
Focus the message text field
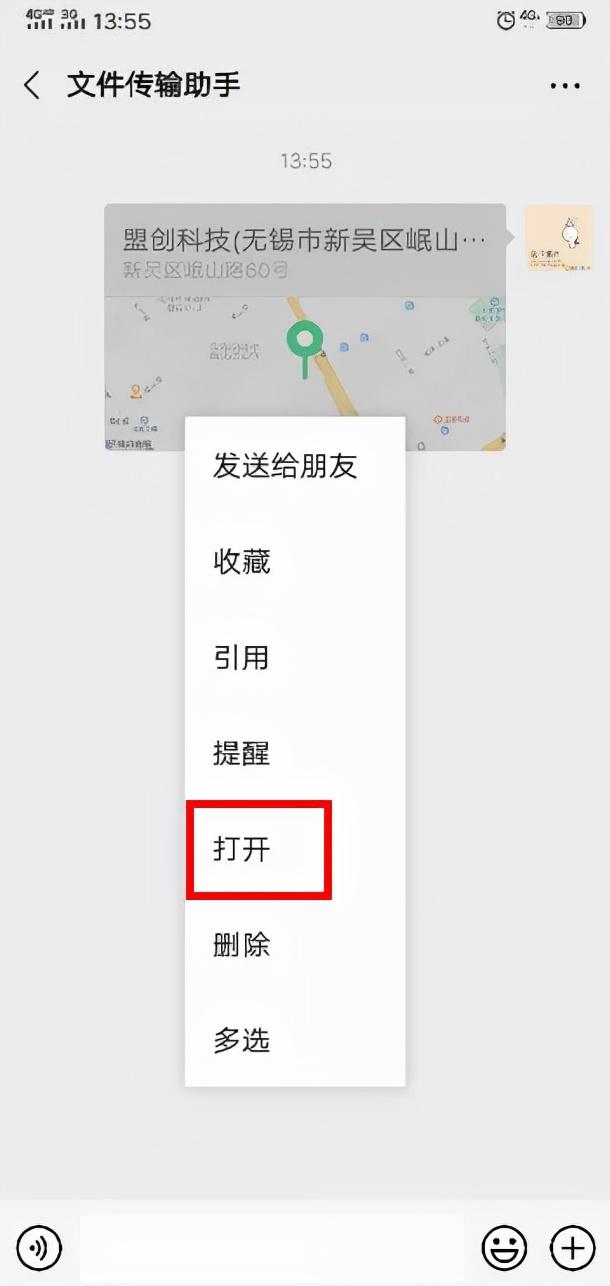point(272,1247)
